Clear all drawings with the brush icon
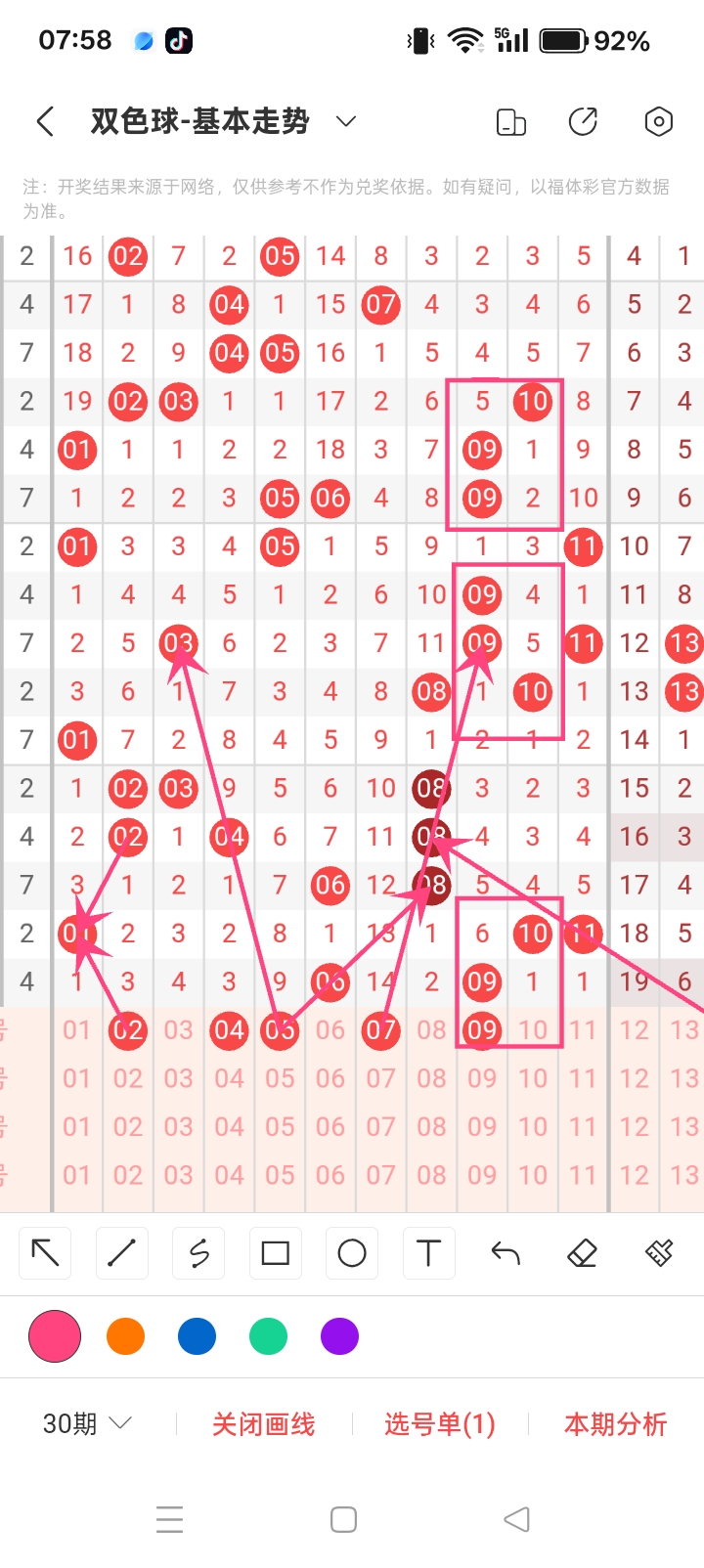Screen dimensions: 704x1568 coord(659,1252)
